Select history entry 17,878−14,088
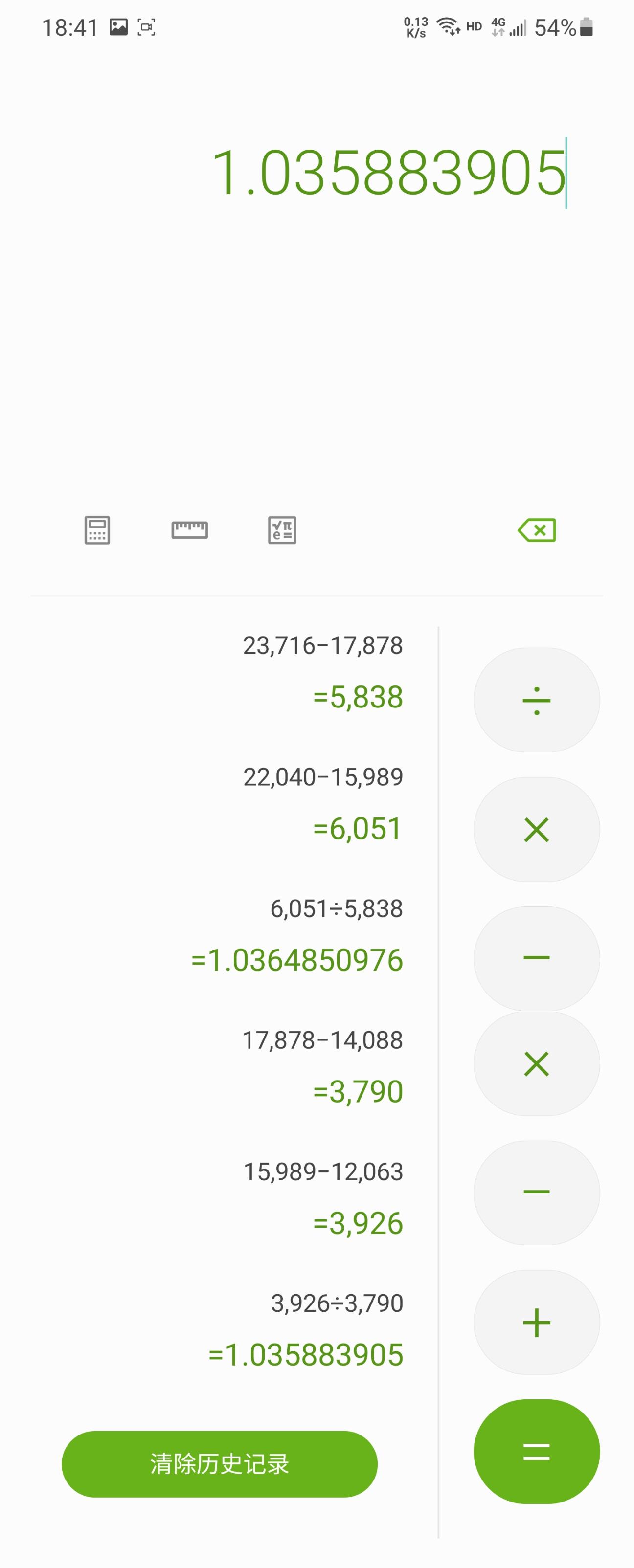The image size is (634, 1568). pyautogui.click(x=323, y=1040)
